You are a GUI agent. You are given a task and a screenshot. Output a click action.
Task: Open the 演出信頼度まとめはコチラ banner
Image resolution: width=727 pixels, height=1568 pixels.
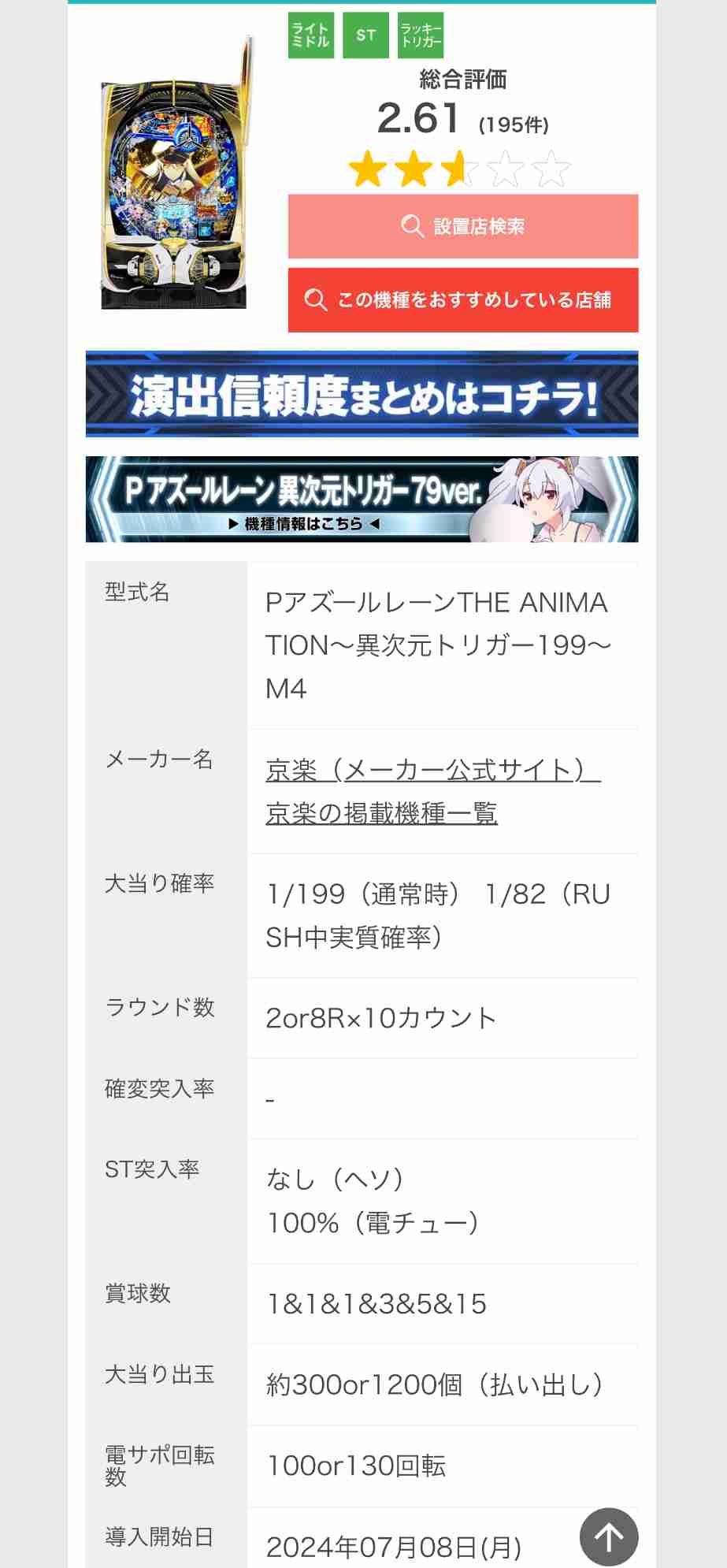[362, 394]
